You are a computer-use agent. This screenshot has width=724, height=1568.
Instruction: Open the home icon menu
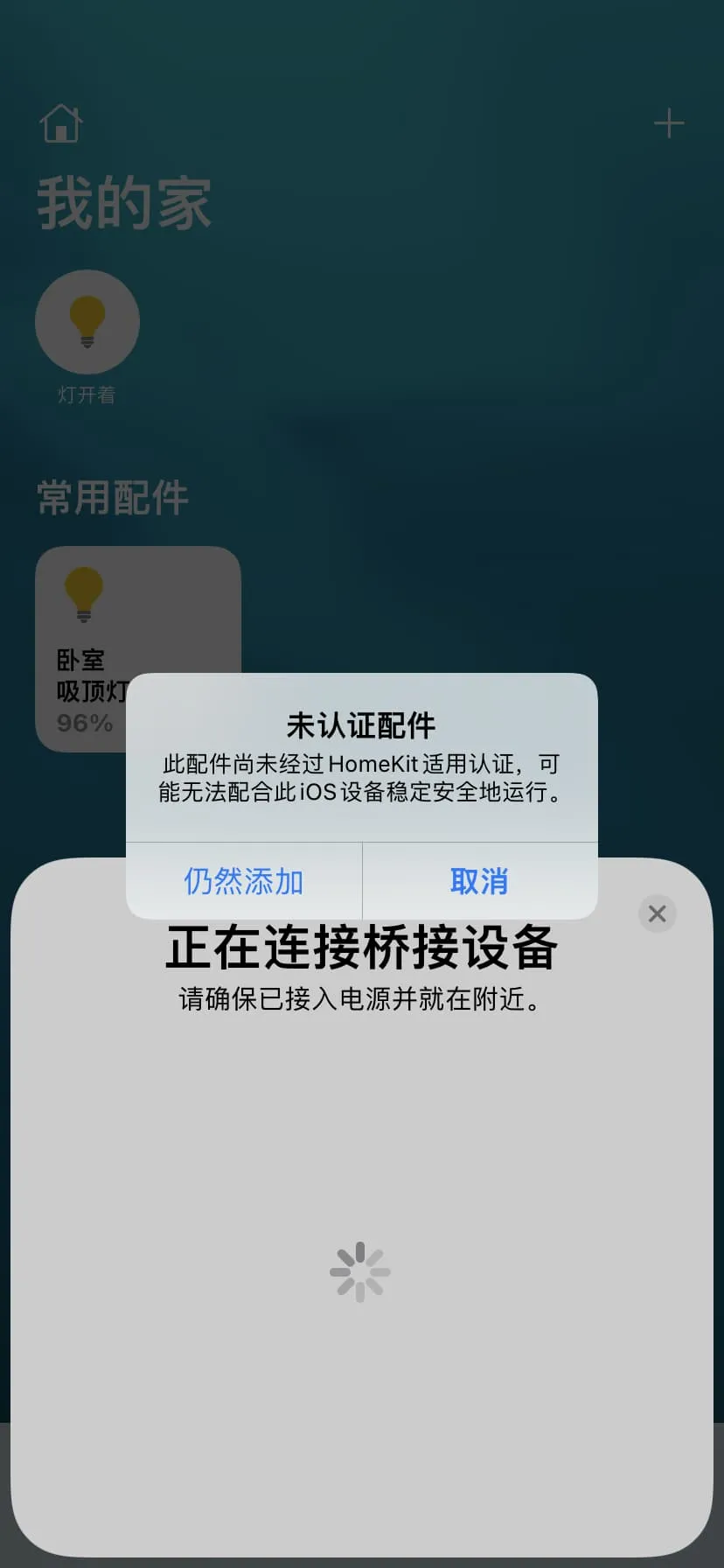(61, 123)
